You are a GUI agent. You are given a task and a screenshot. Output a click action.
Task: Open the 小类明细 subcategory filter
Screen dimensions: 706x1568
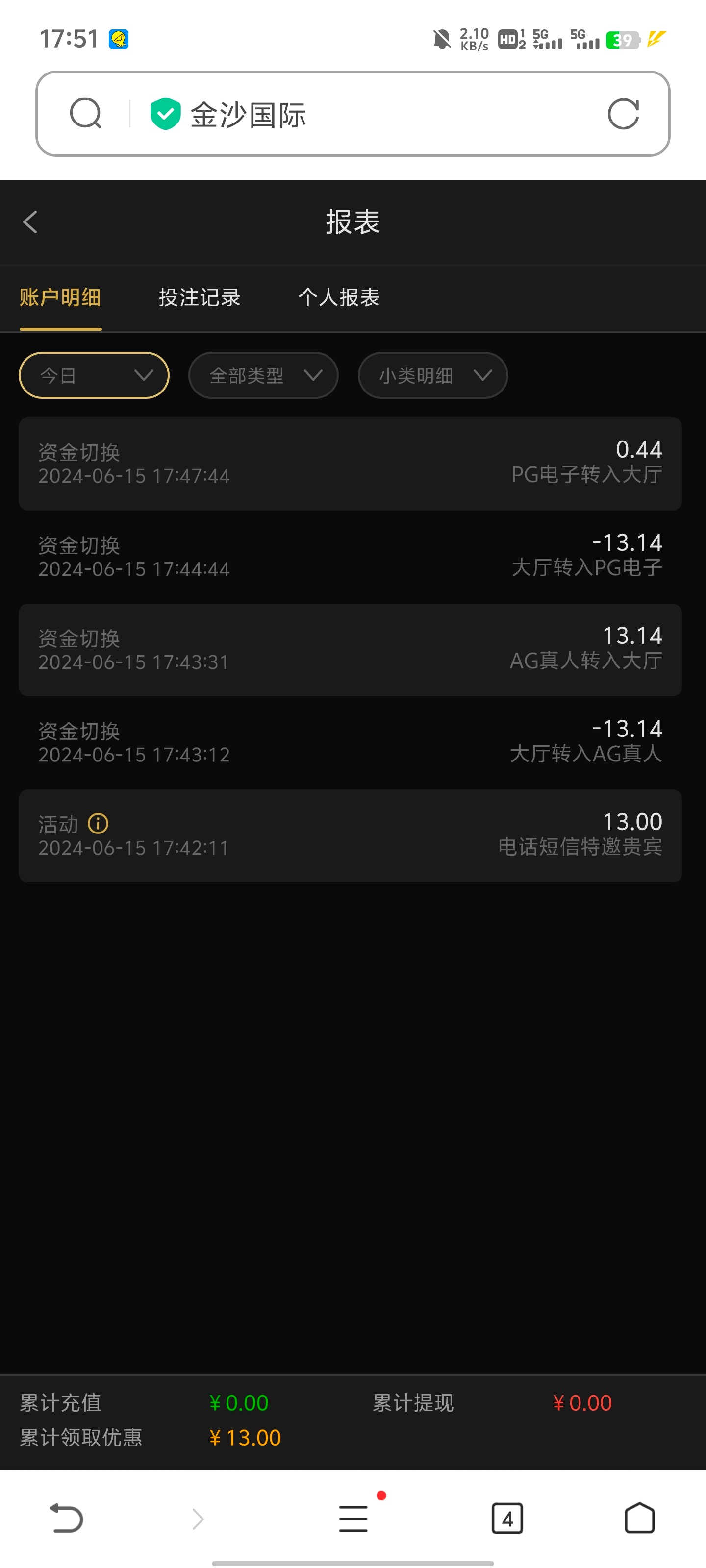(x=432, y=375)
